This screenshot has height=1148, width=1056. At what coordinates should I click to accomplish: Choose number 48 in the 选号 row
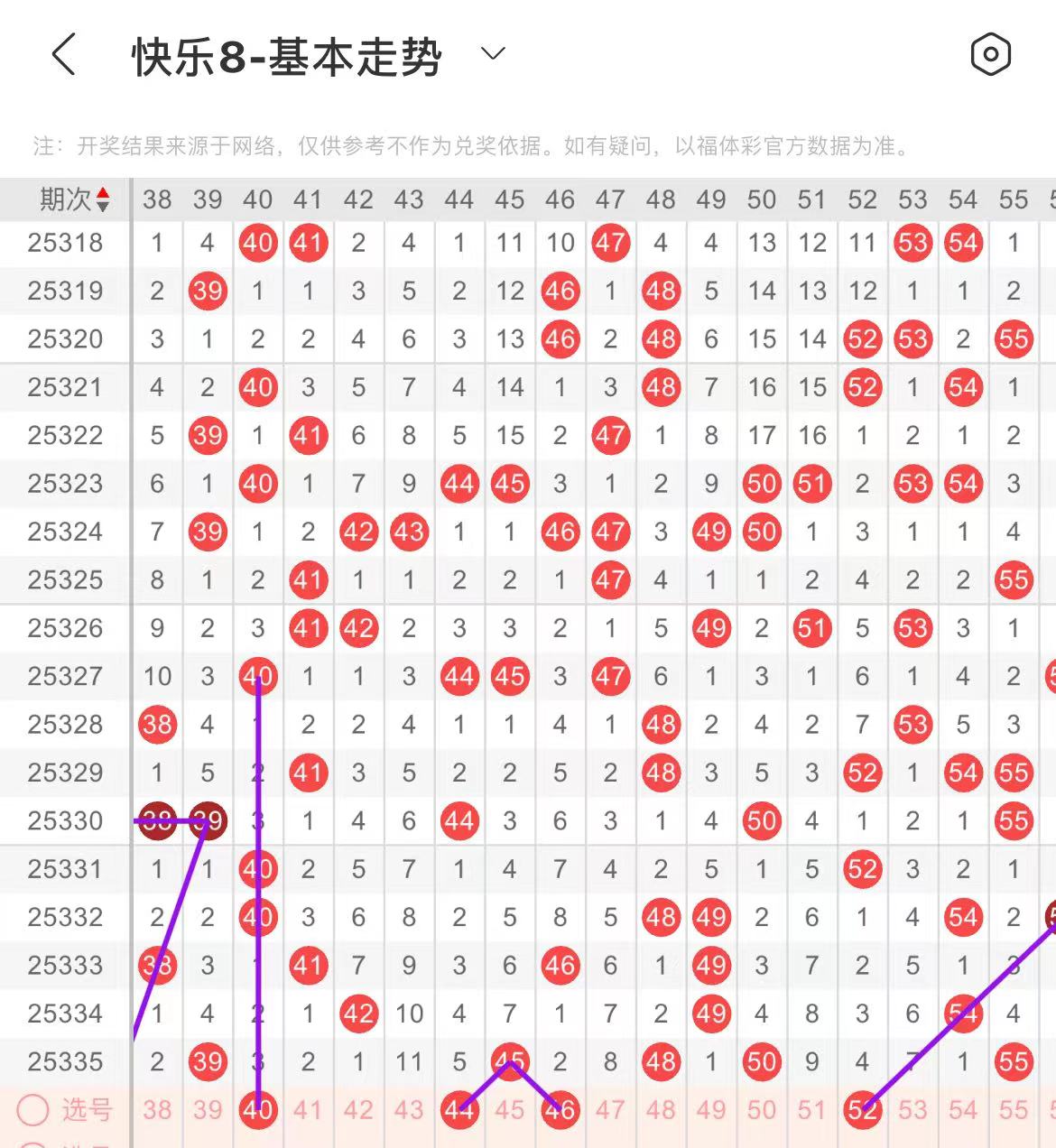coord(661,1110)
